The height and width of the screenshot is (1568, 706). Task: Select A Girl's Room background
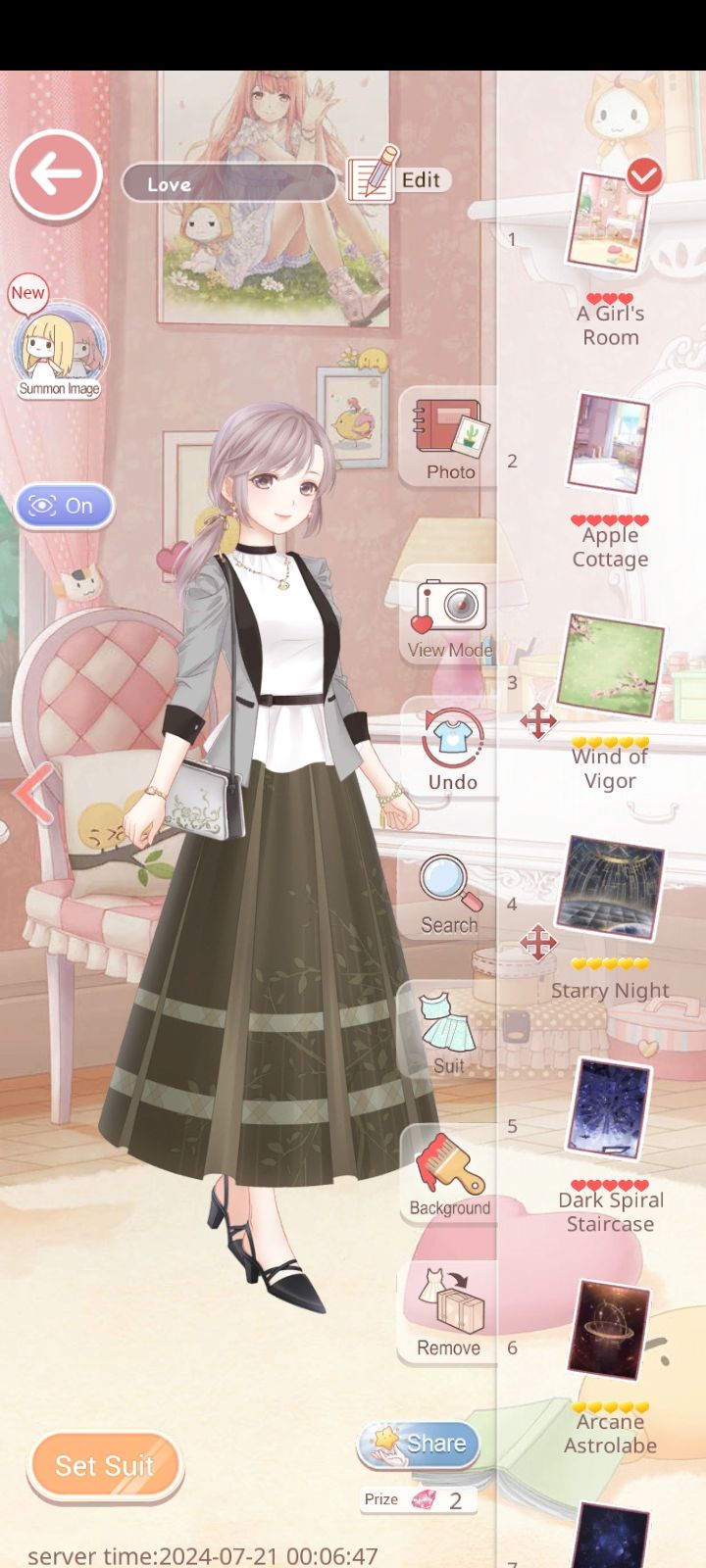click(x=609, y=222)
